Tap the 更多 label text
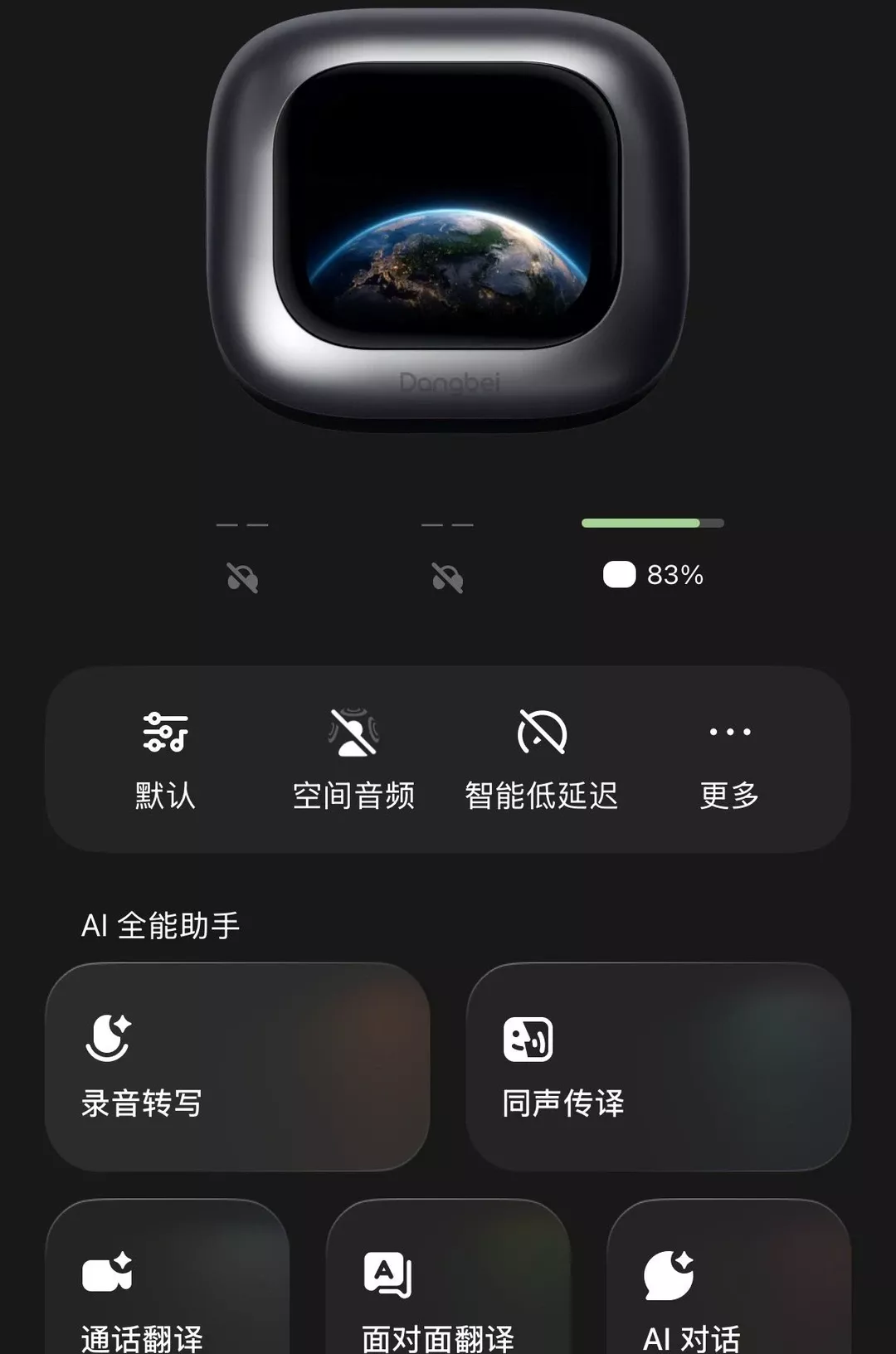 coord(728,795)
